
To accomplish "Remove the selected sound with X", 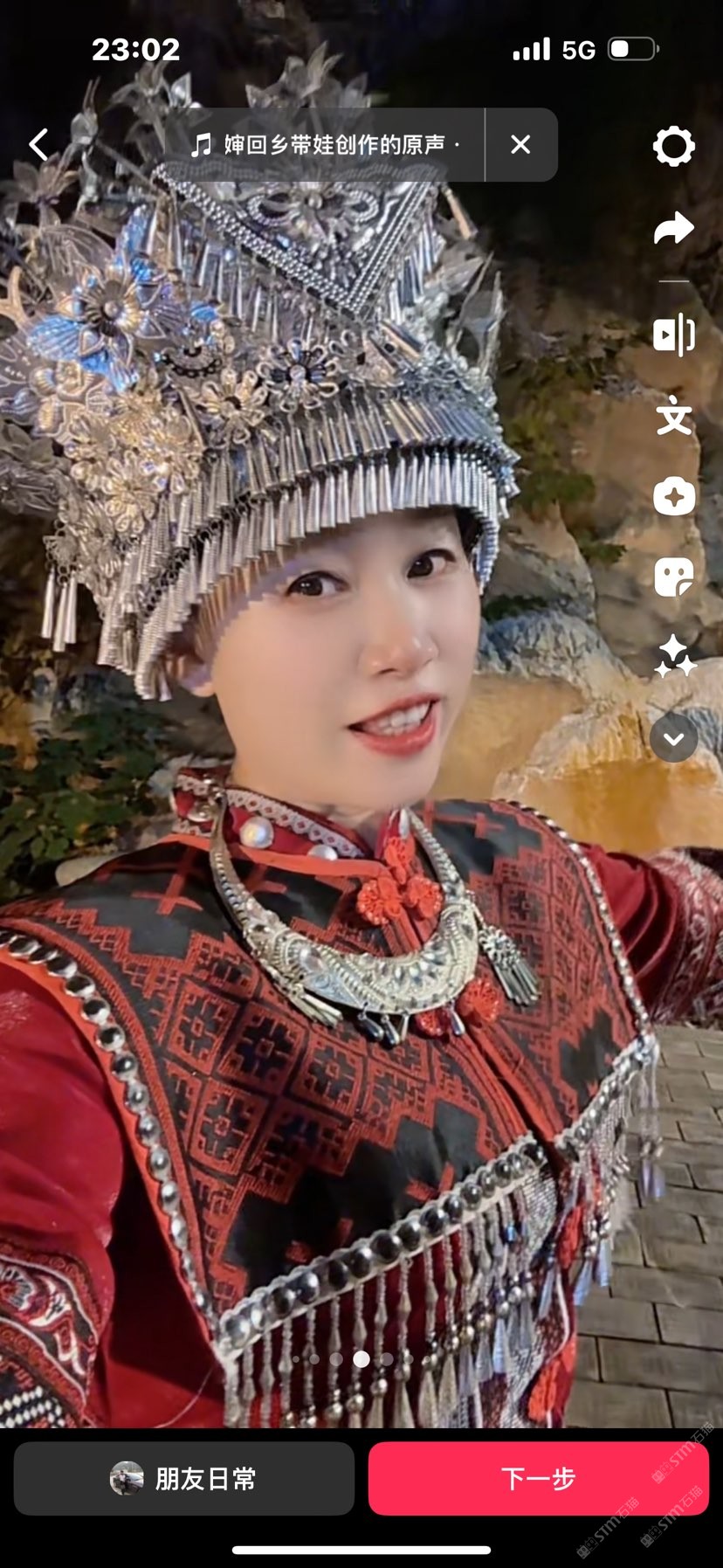I will point(520,145).
